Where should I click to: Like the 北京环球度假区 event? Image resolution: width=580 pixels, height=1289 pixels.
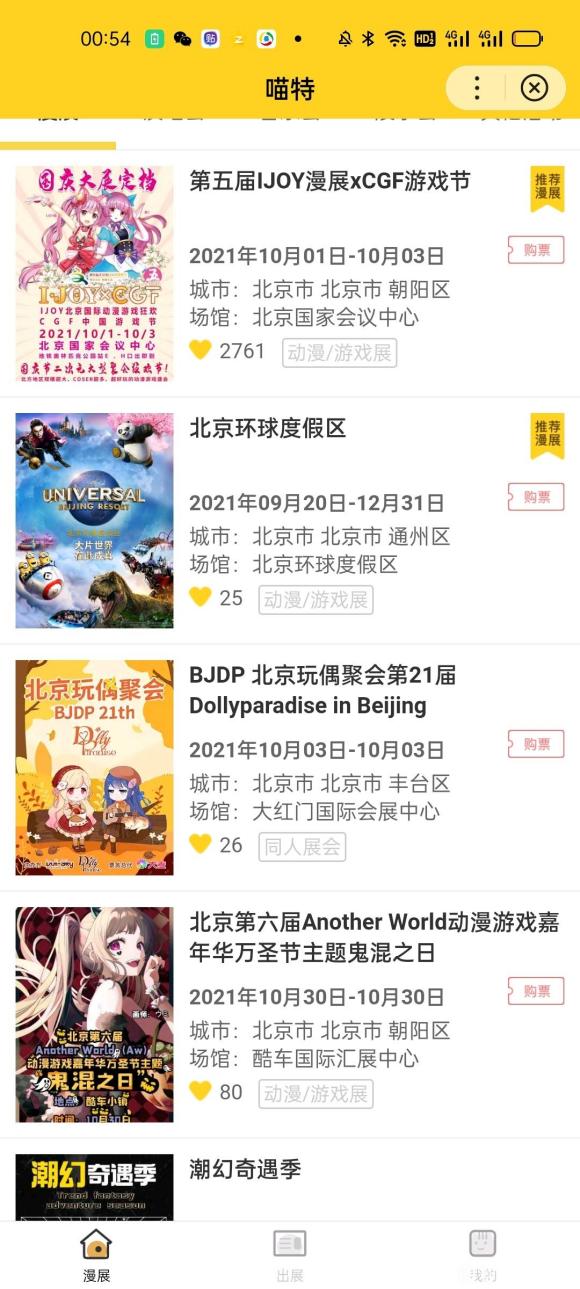[x=201, y=597]
